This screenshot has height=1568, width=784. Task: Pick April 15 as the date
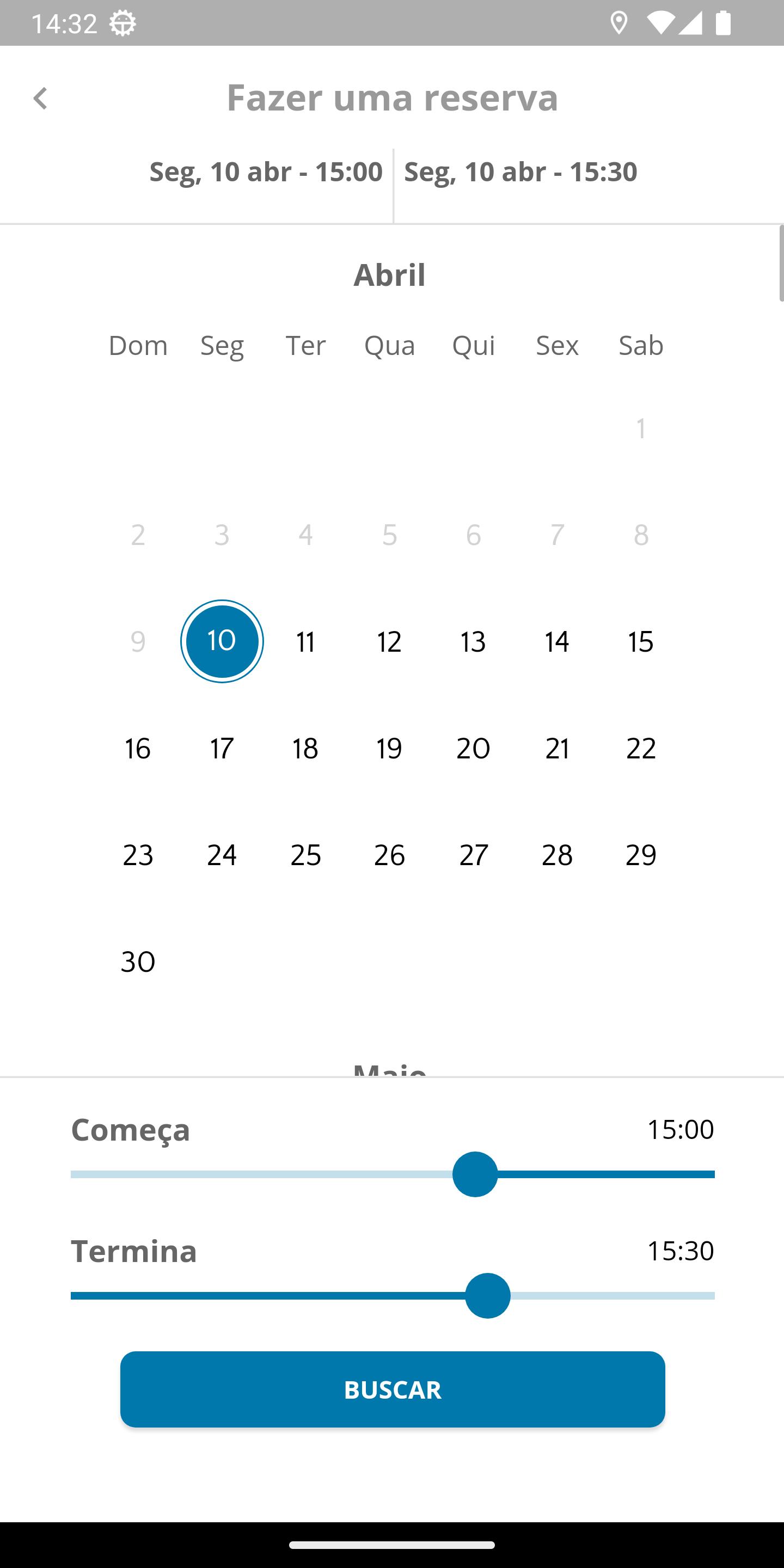pos(641,641)
